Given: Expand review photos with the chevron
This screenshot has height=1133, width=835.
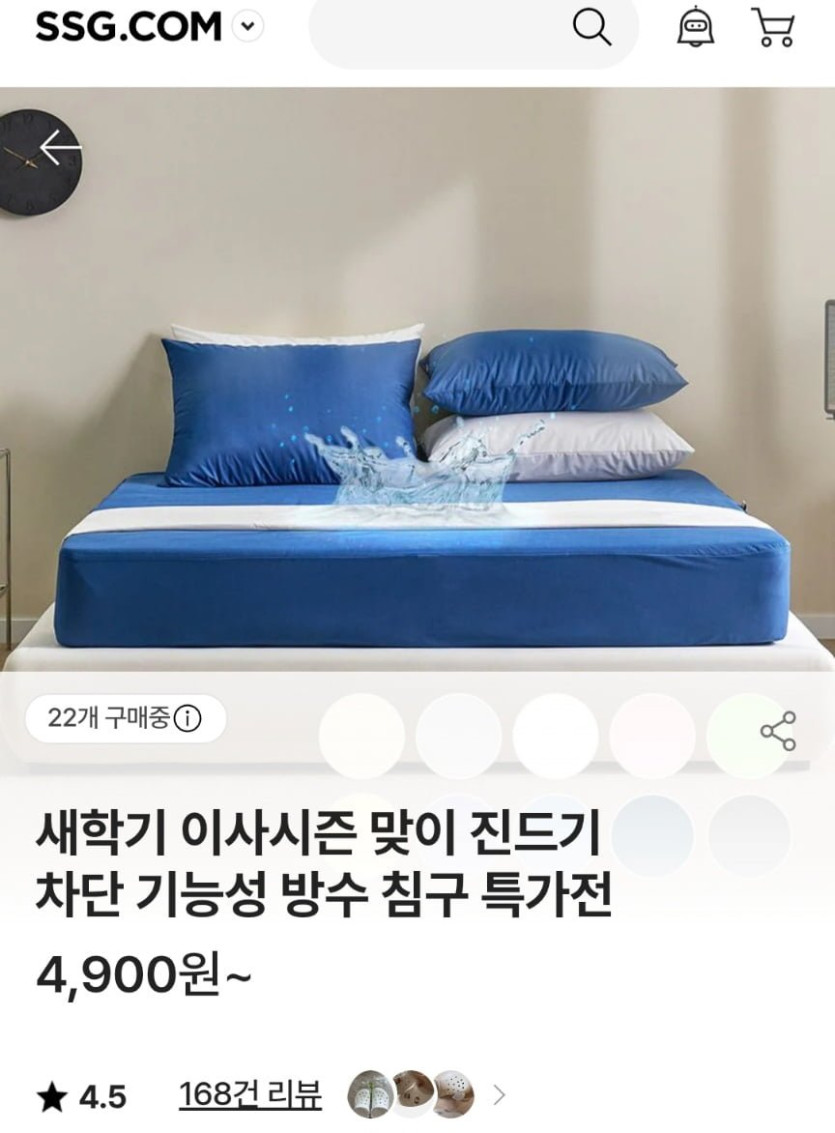Looking at the screenshot, I should pyautogui.click(x=498, y=1095).
